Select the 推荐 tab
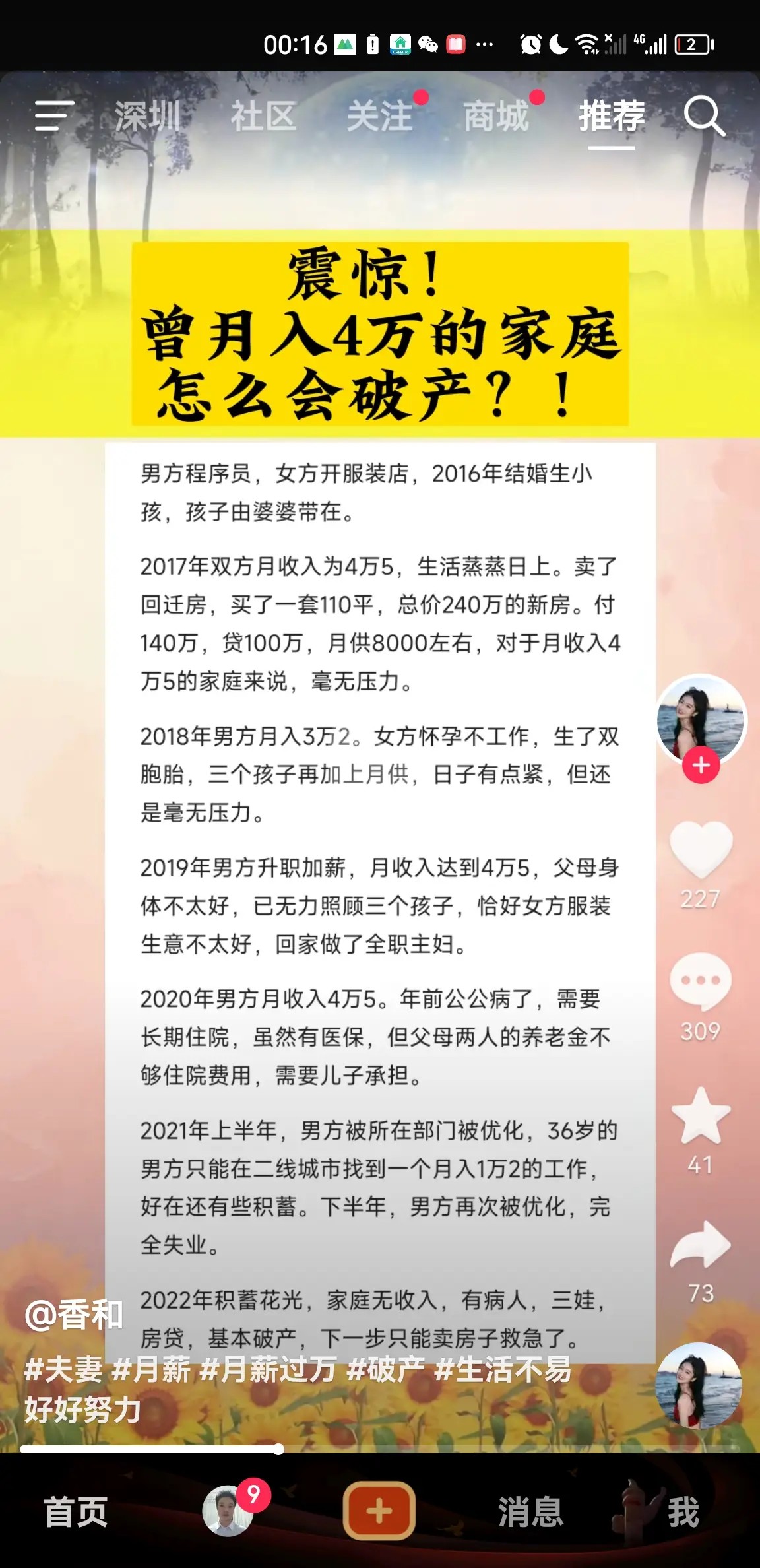 (612, 116)
